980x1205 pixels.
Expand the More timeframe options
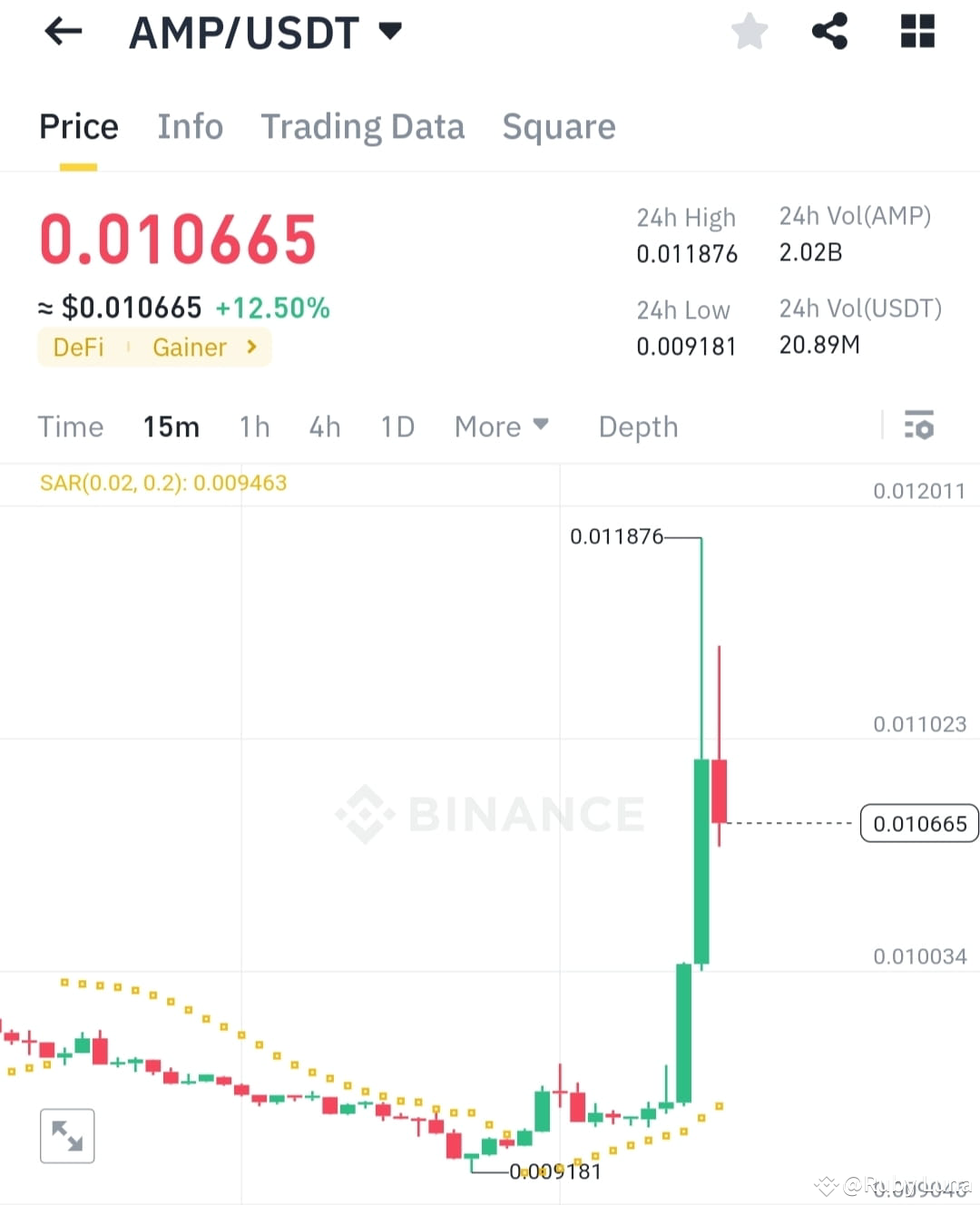point(501,426)
